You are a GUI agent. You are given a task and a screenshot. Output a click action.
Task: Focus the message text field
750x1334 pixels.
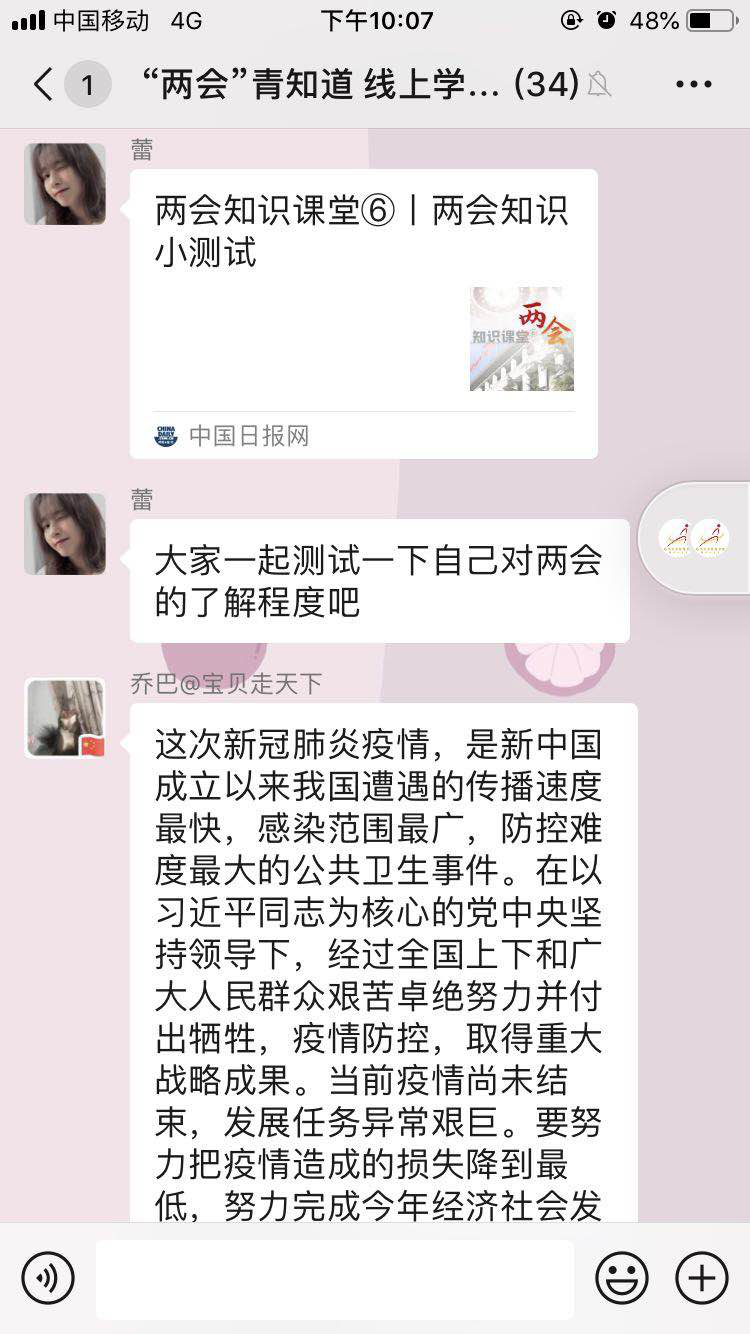(335, 1278)
